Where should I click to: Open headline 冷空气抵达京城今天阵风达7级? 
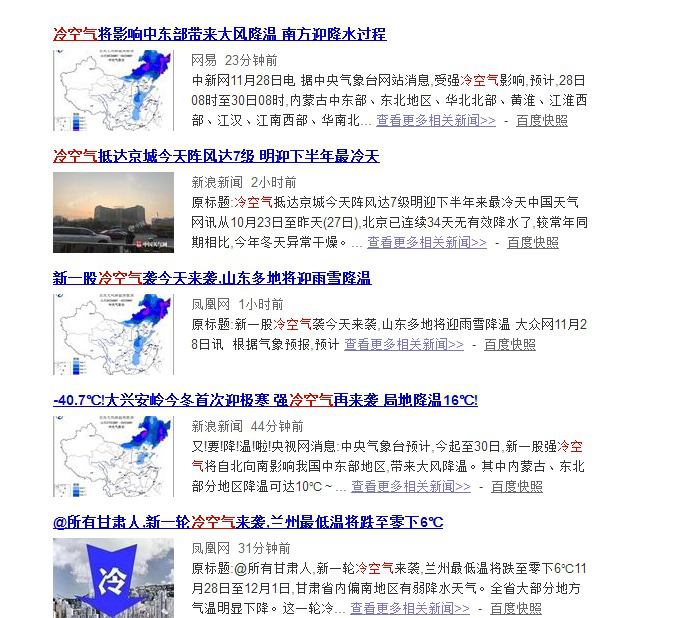216,156
